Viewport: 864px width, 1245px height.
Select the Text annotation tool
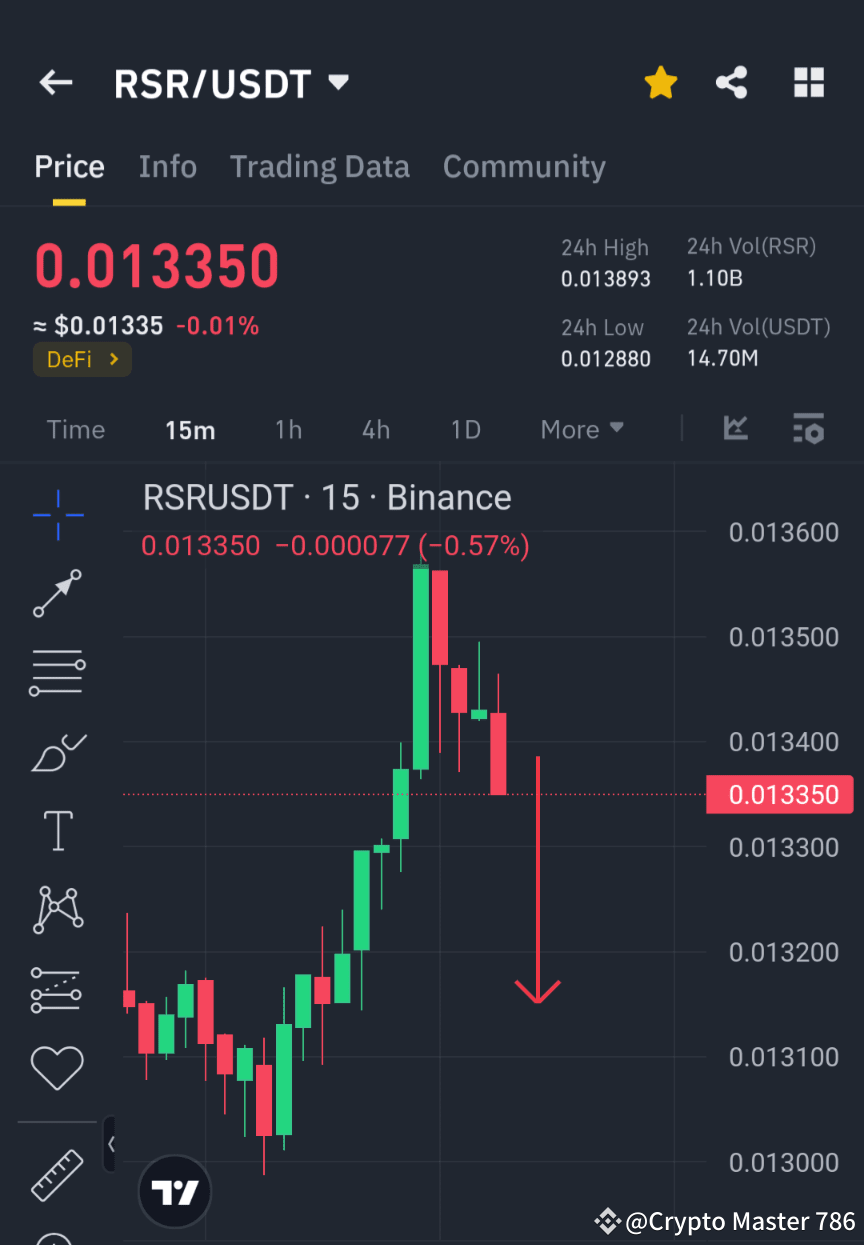[x=57, y=831]
